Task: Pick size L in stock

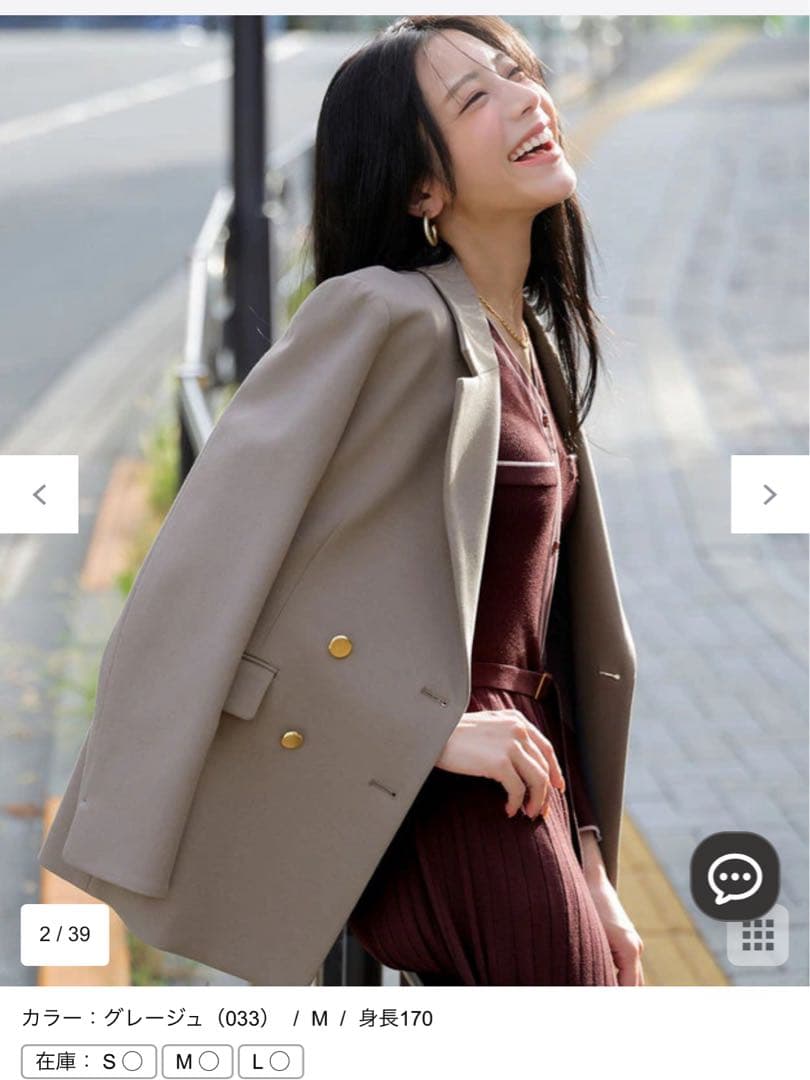Action: pyautogui.click(x=271, y=1062)
